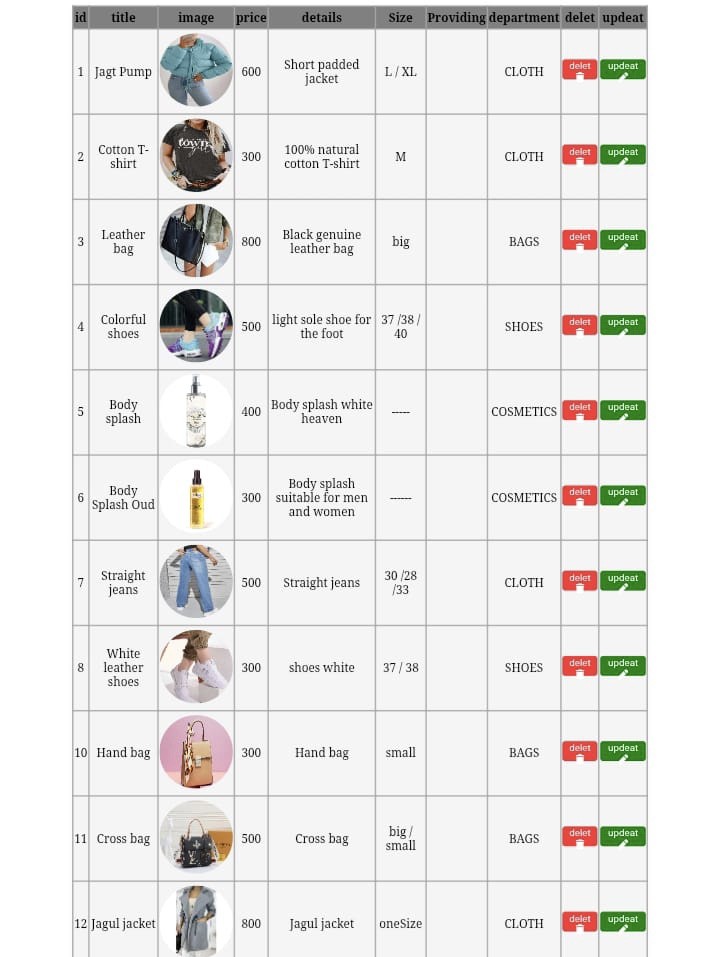Screen dimensions: 720x957
Task: Update the Colorful shoes product
Action: pos(622,325)
